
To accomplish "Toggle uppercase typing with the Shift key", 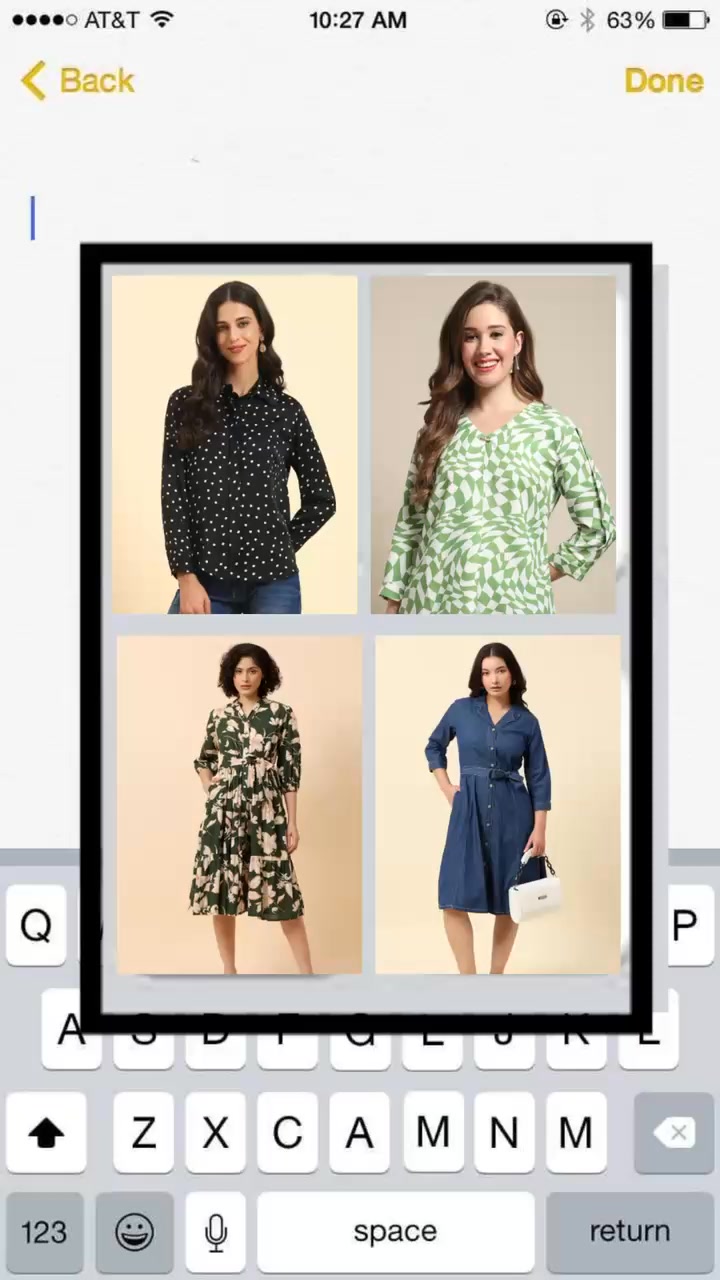I will click(46, 1132).
